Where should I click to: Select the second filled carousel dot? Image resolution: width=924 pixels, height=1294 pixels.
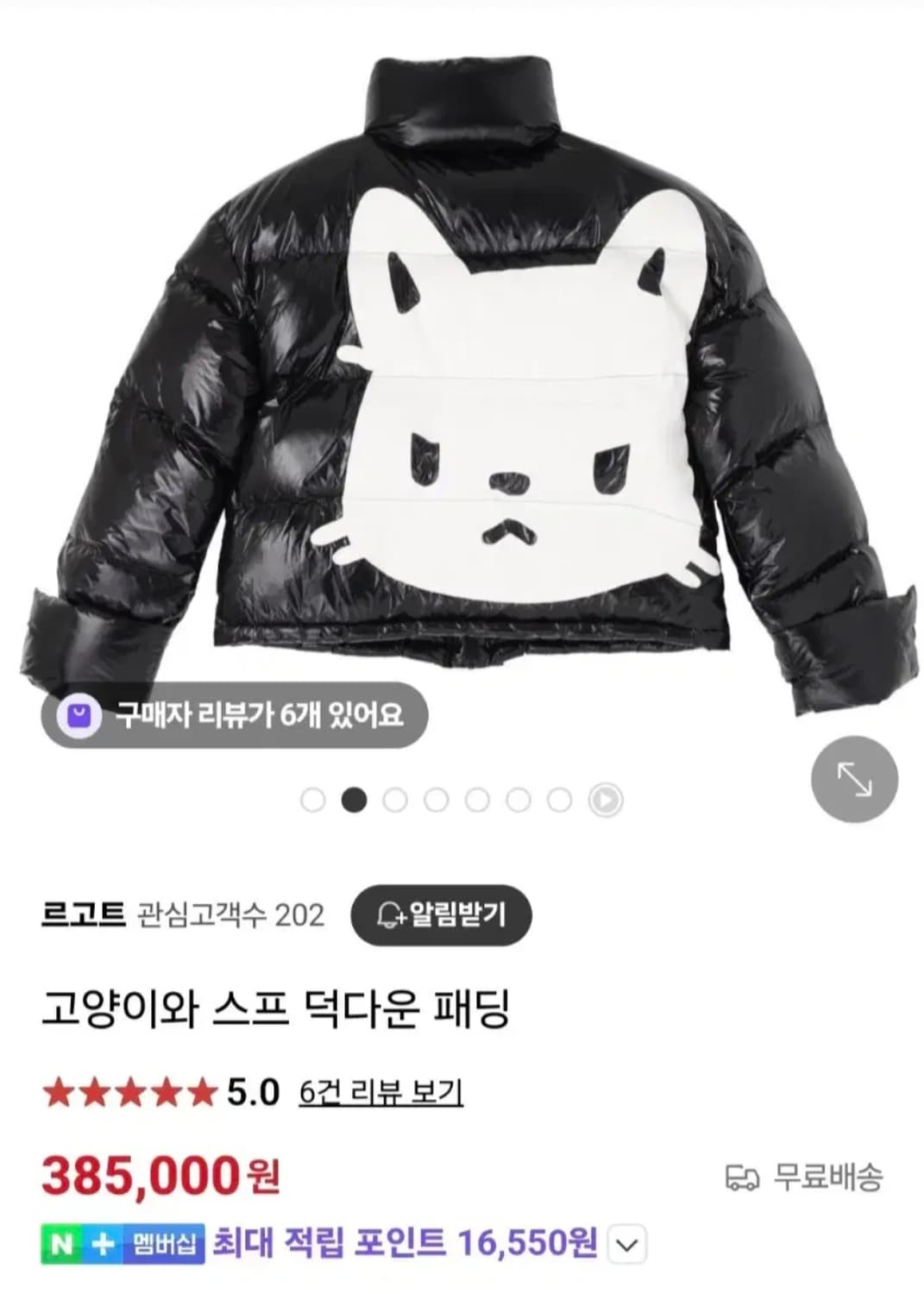click(353, 800)
